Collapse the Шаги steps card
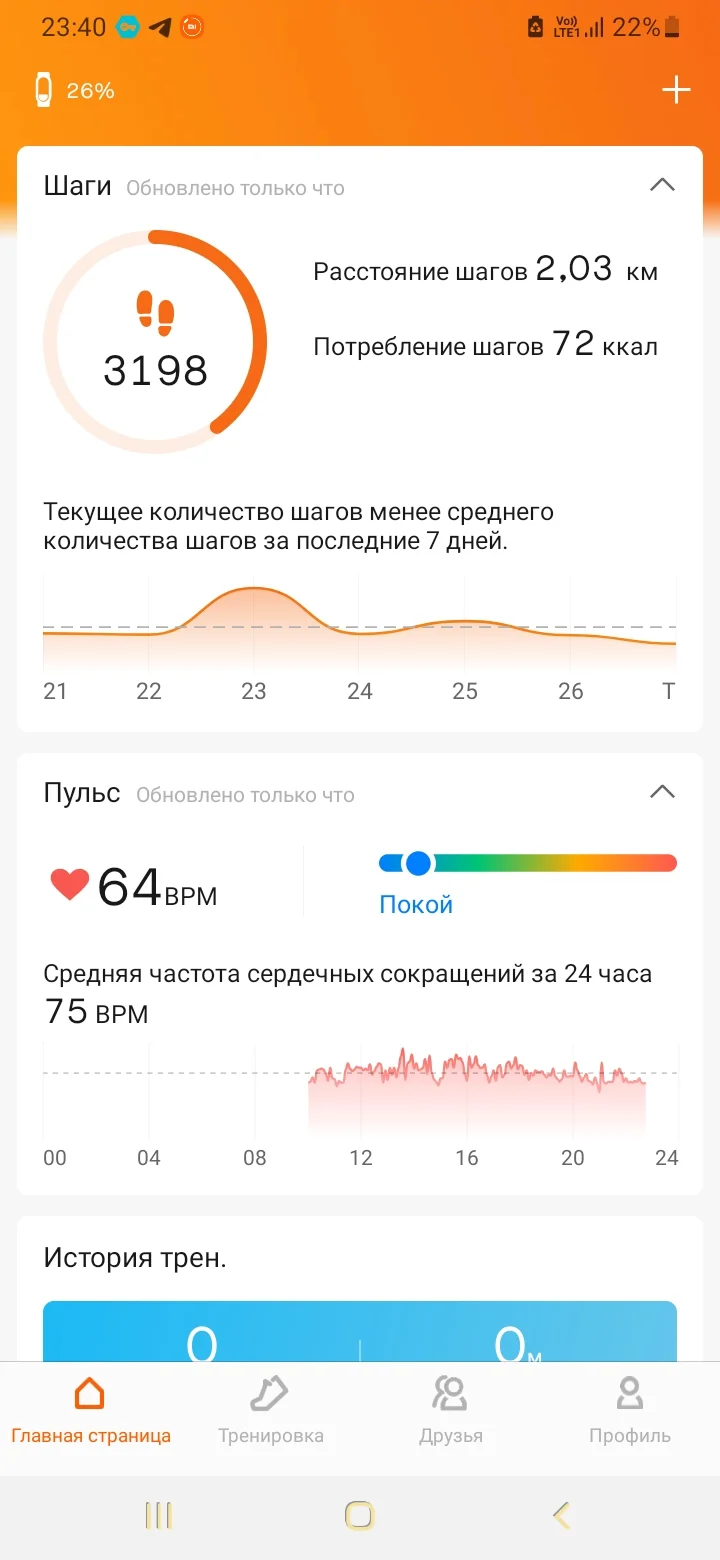This screenshot has width=720, height=1560. tap(662, 185)
